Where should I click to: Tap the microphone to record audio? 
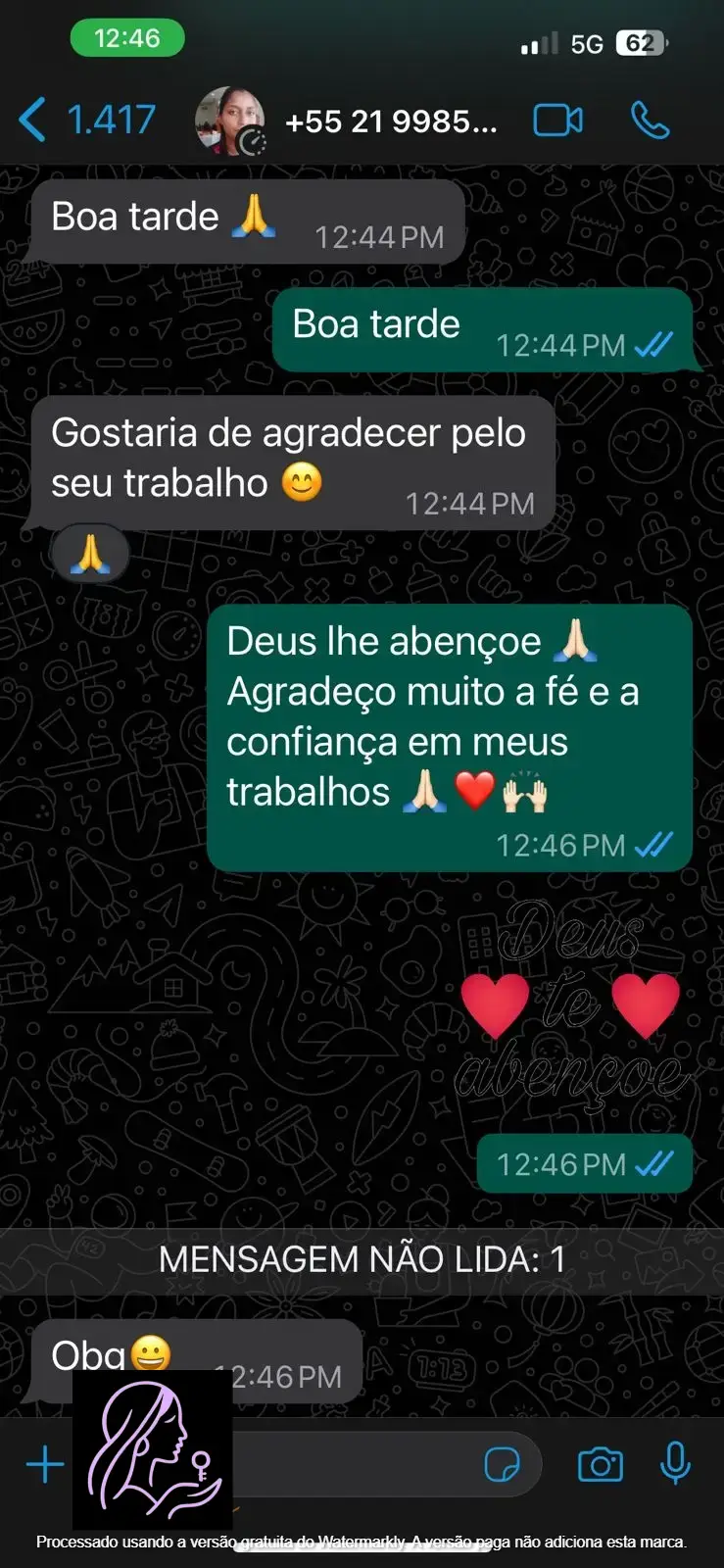[x=675, y=1465]
